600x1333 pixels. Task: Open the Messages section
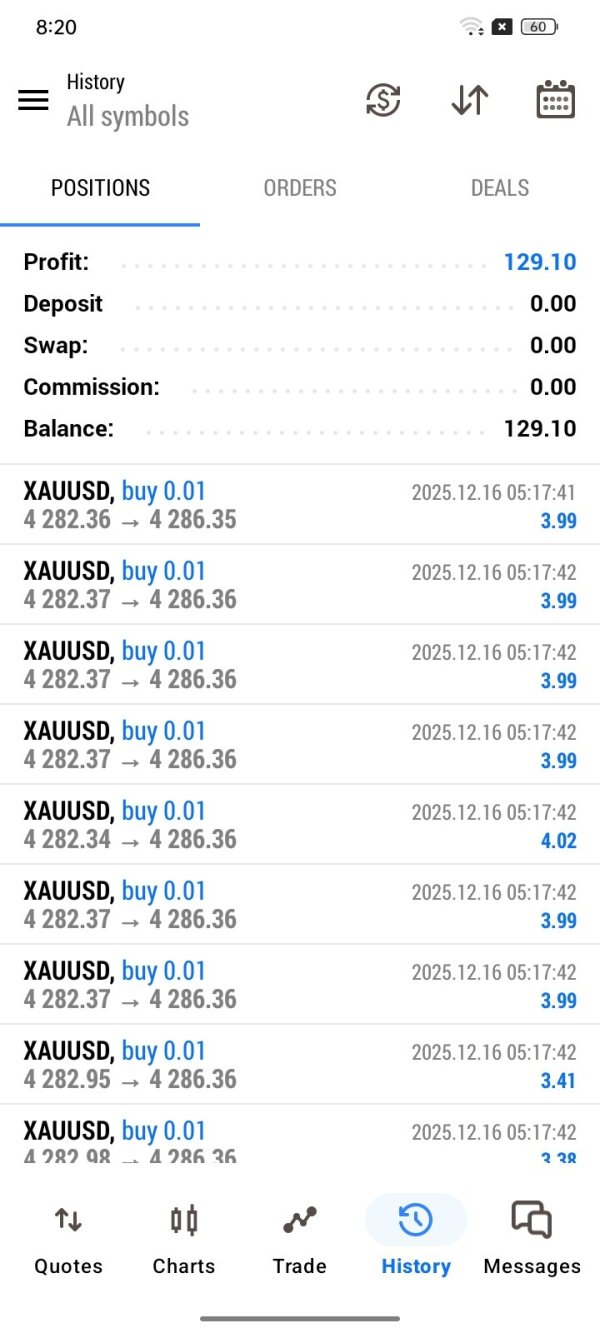pyautogui.click(x=531, y=1240)
